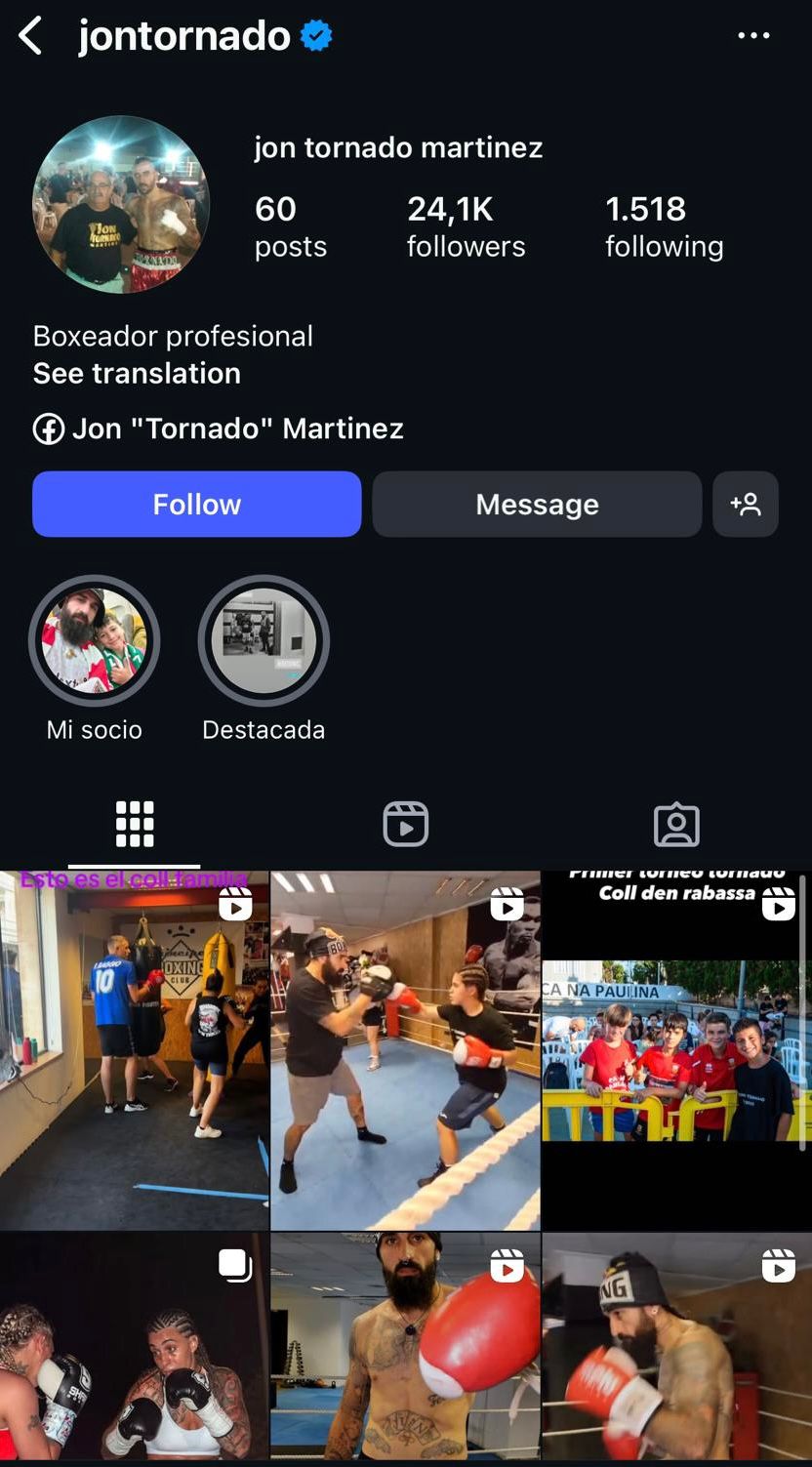Translate the bio with See translation

(x=137, y=373)
